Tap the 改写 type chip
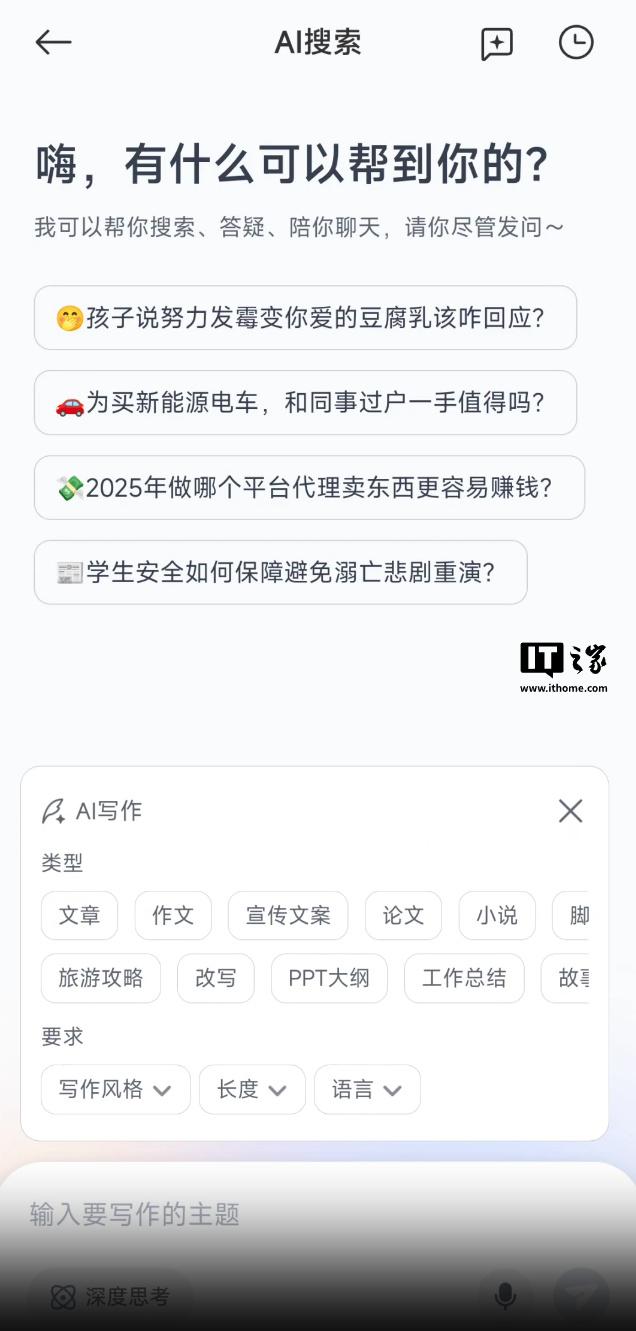Viewport: 636px width, 1331px height. click(216, 979)
